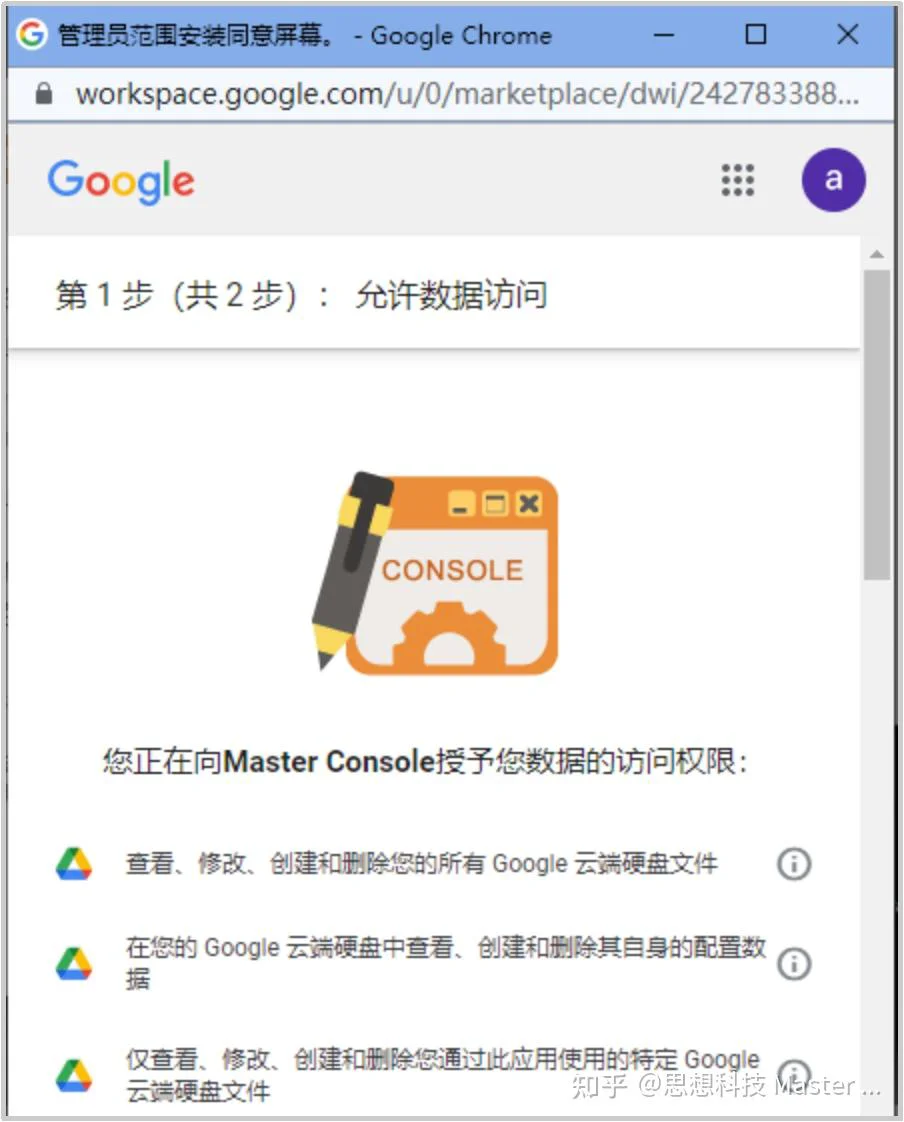Maximize the consent window

(756, 35)
